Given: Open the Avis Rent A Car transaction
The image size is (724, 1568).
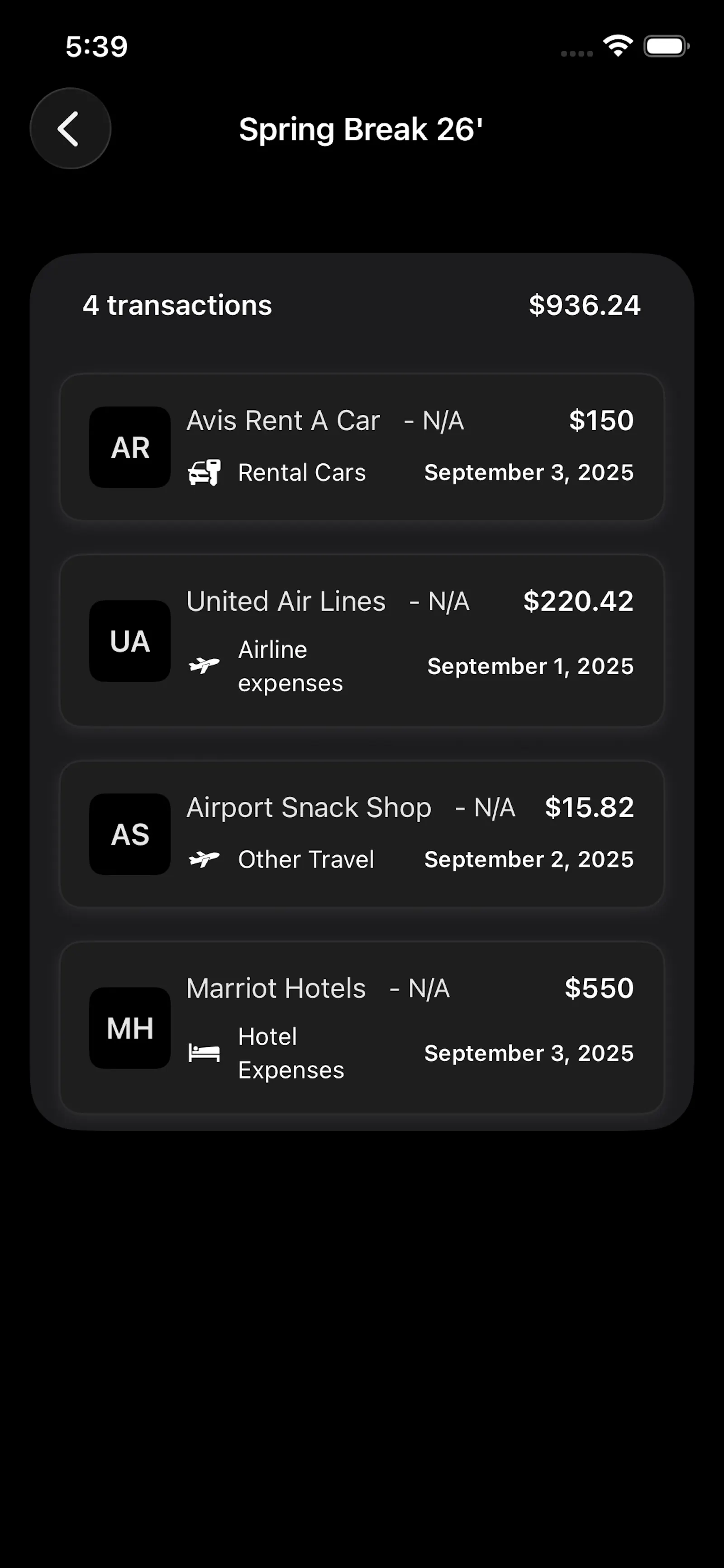Looking at the screenshot, I should coord(362,447).
